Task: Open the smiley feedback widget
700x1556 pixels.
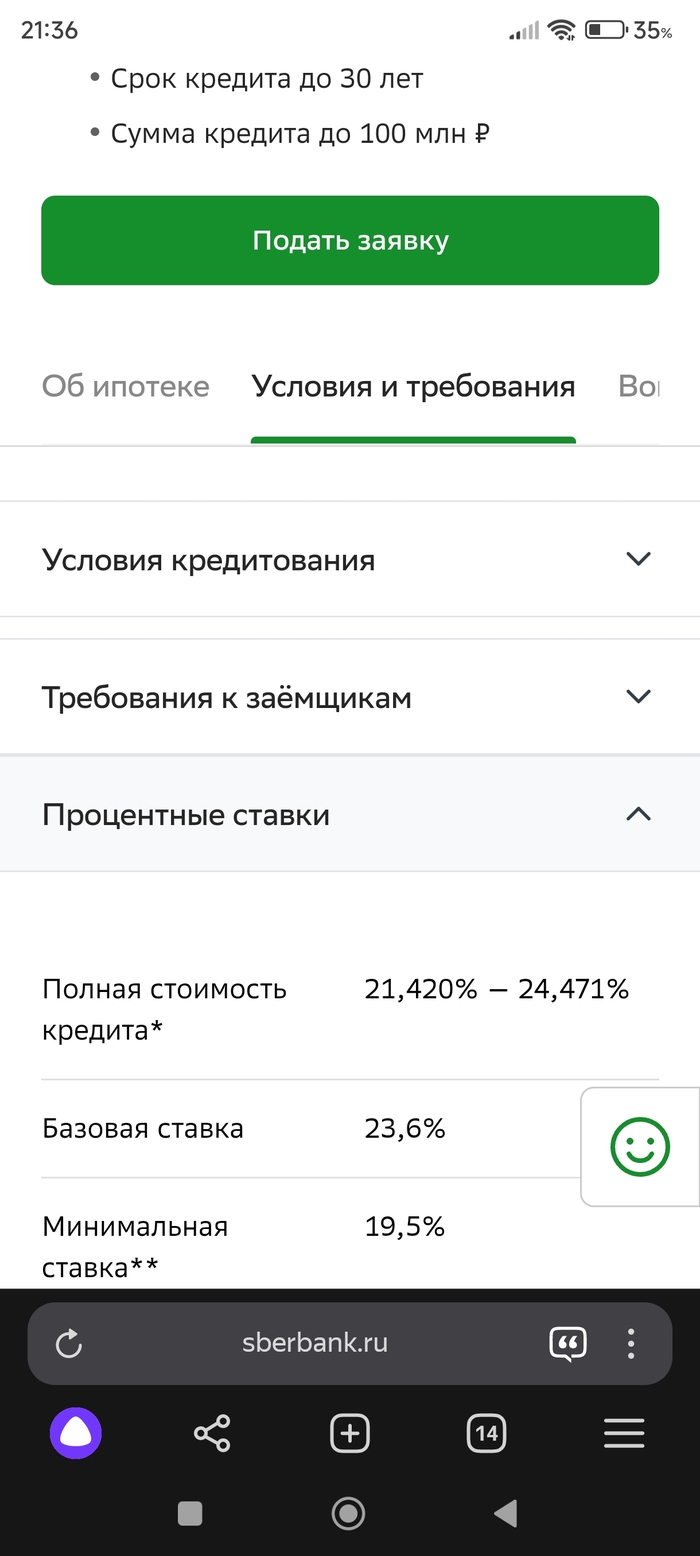Action: coord(640,1146)
